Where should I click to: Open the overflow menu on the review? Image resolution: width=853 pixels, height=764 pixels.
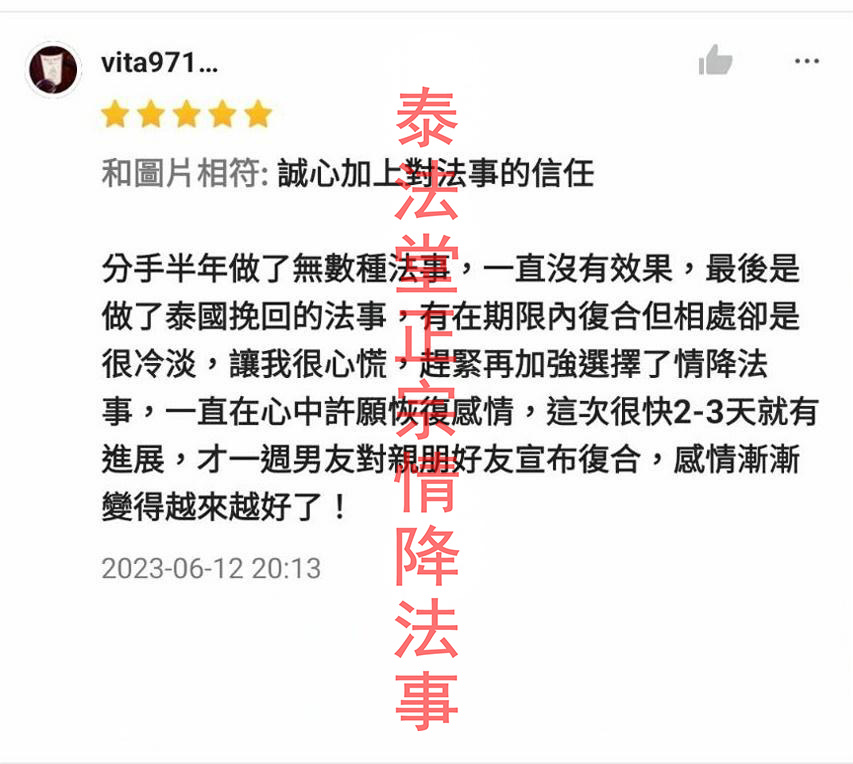pos(806,61)
